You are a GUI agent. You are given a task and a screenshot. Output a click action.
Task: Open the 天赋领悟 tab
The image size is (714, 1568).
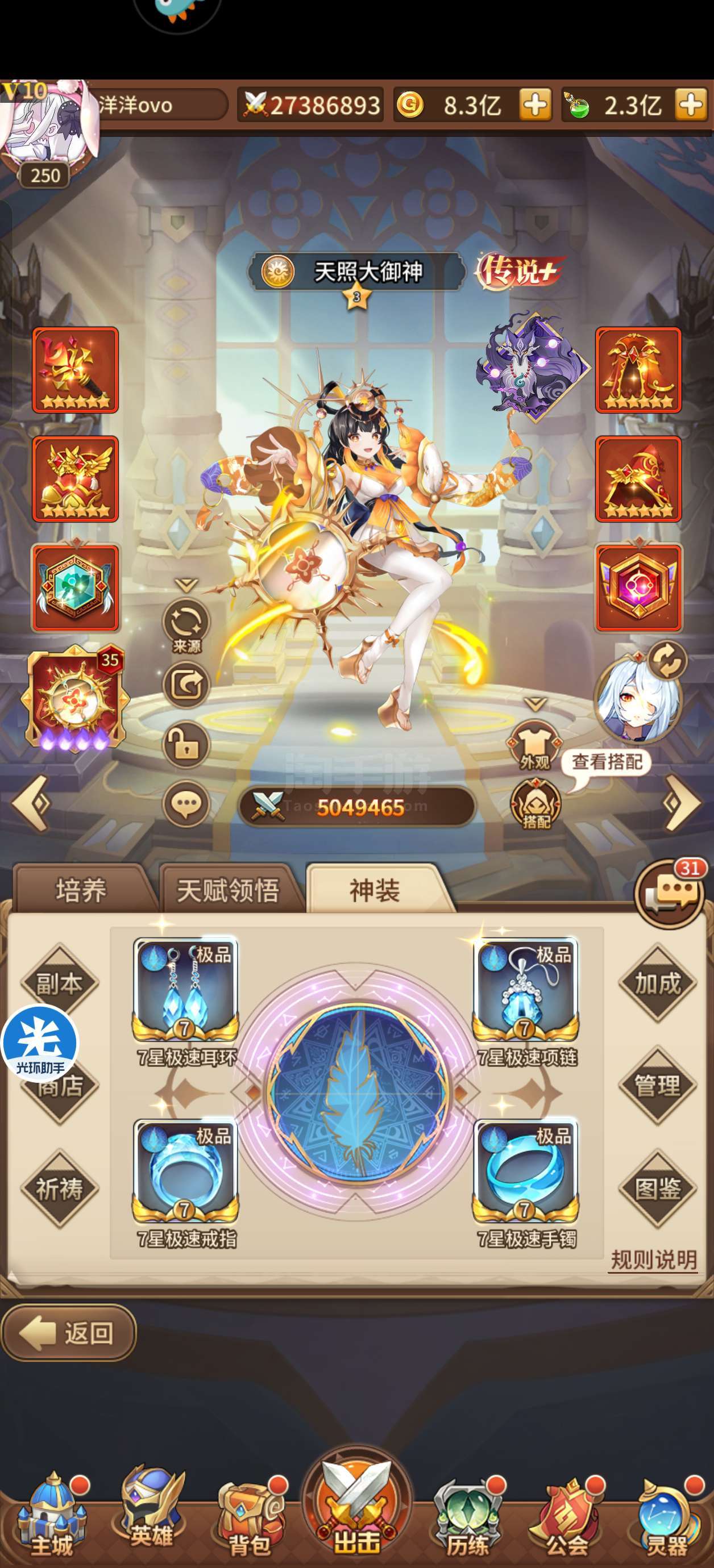[229, 890]
